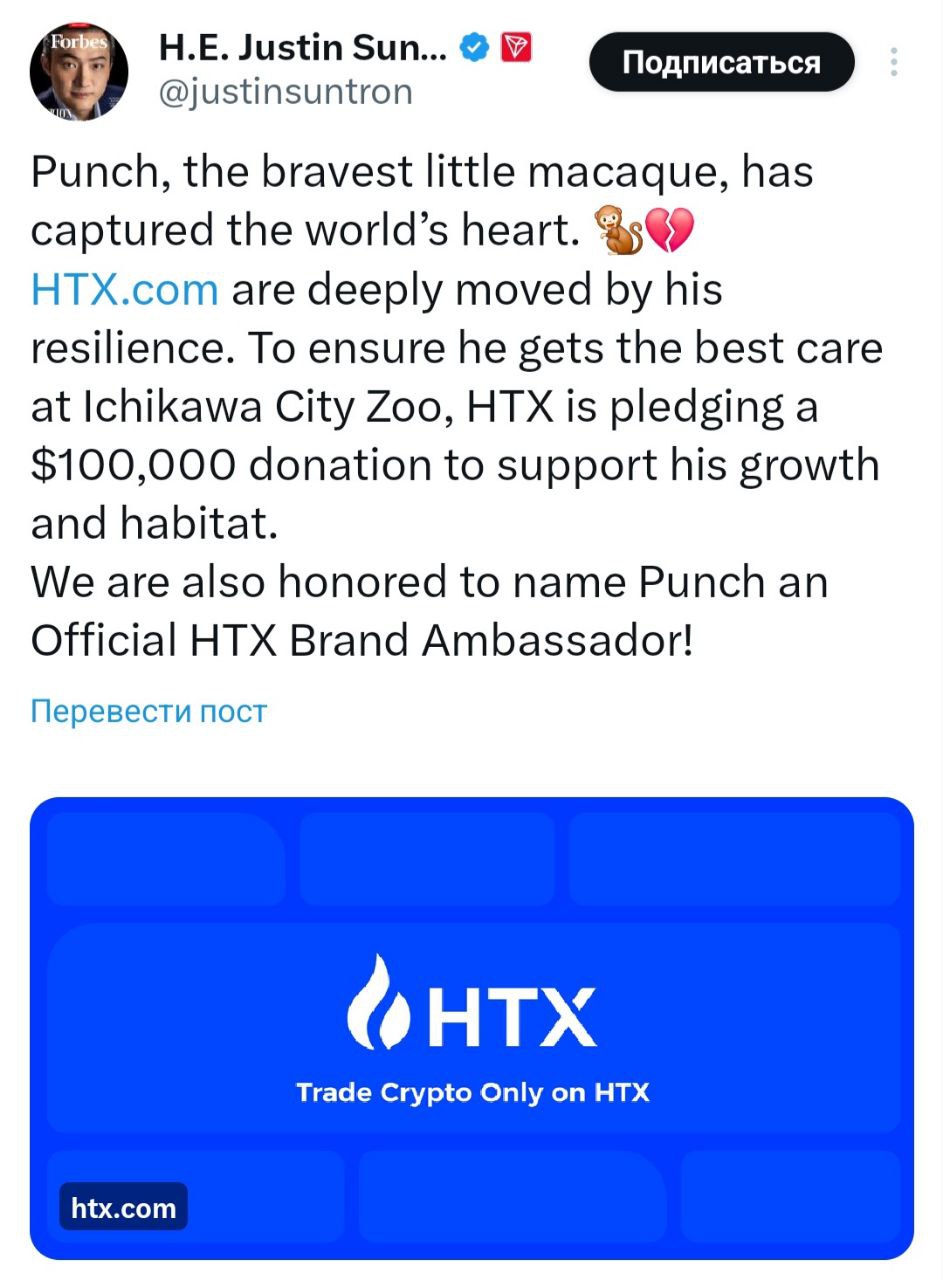The height and width of the screenshot is (1280, 943).
Task: Open the post overflow menu
Action: [893, 62]
